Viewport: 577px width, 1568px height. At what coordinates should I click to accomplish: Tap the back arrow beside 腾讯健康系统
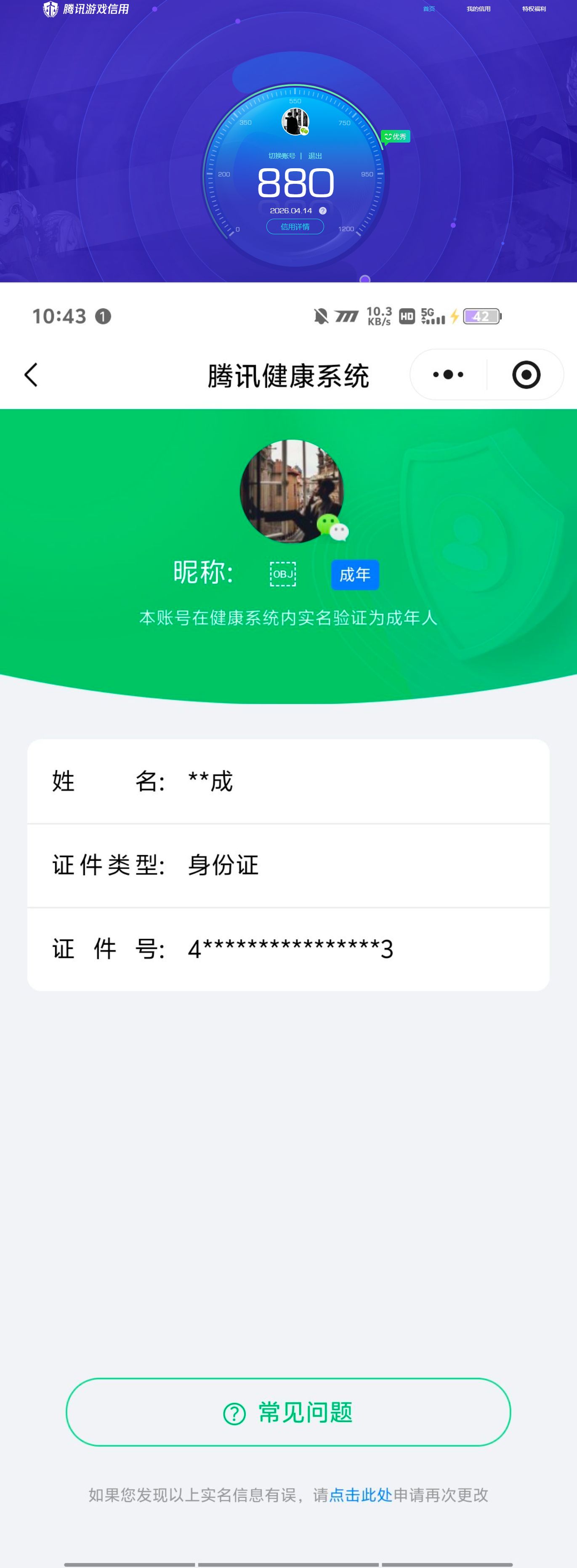pos(31,374)
